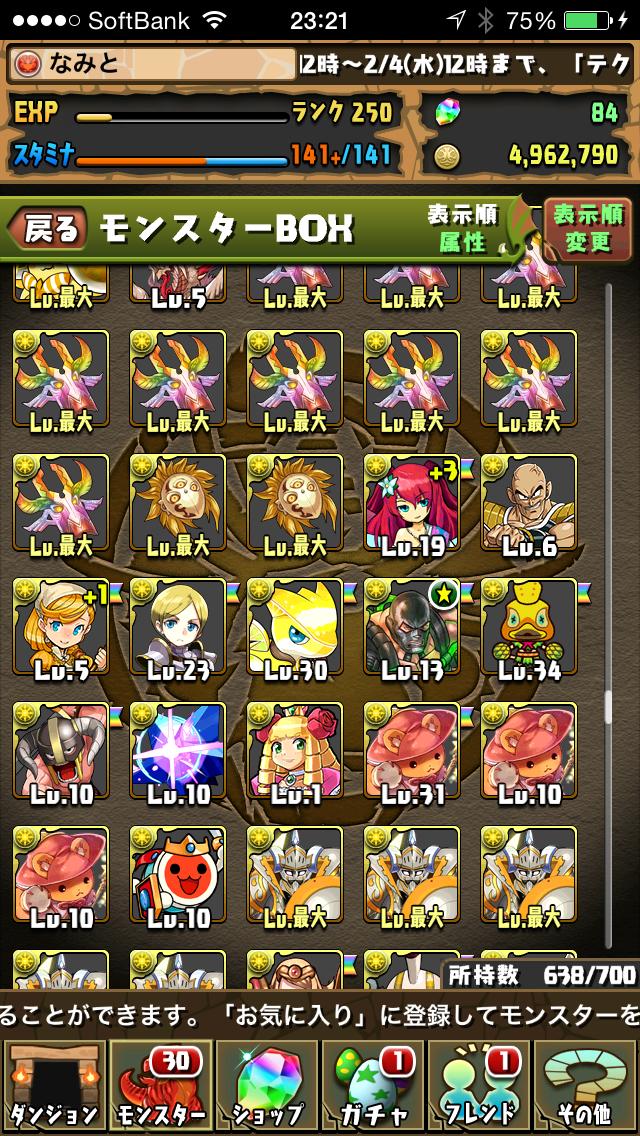Select the yellow creature monster Lv.30
Image resolution: width=640 pixels, height=1136 pixels.
(295, 629)
